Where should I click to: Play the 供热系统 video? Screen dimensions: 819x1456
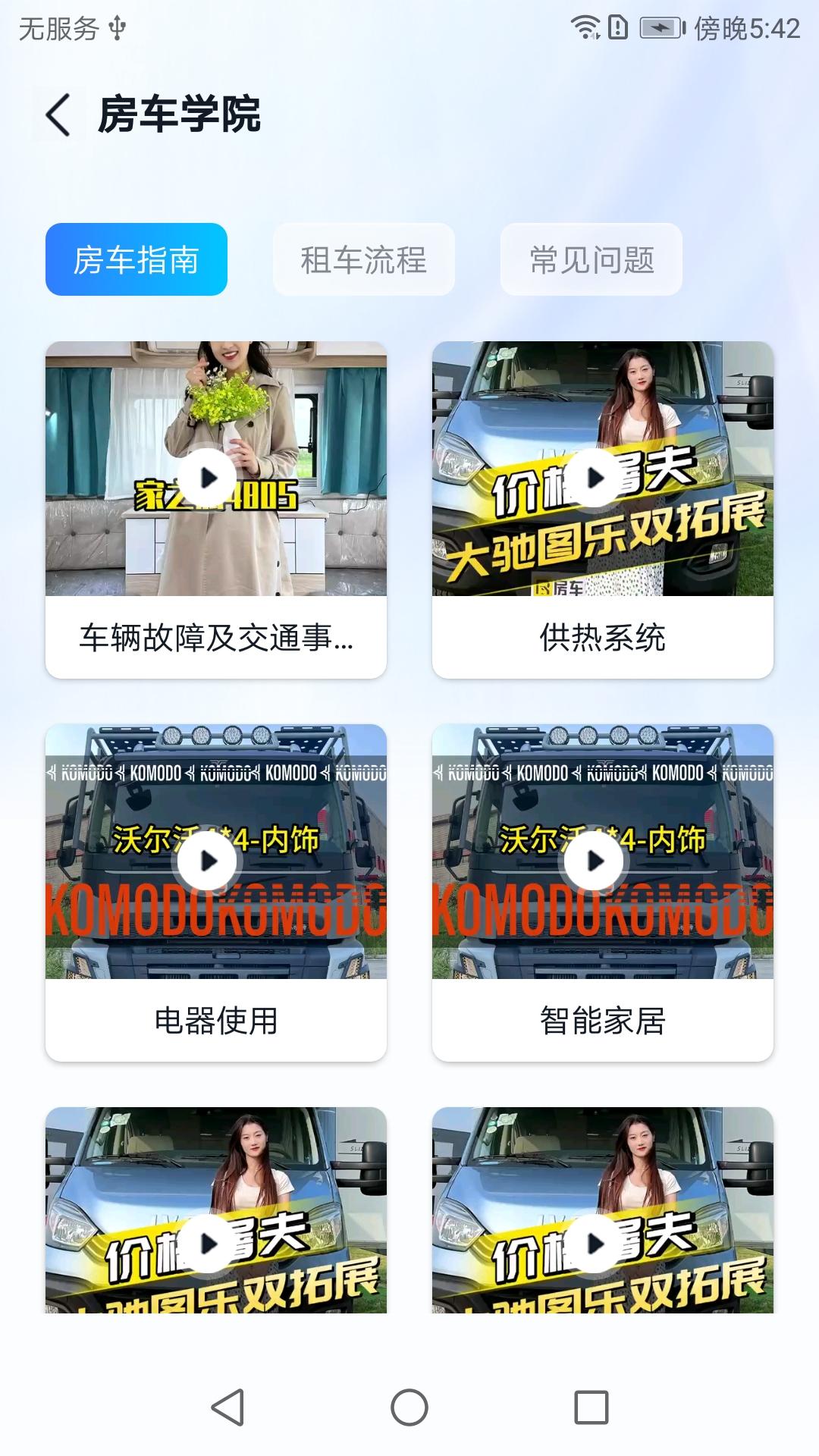(594, 479)
